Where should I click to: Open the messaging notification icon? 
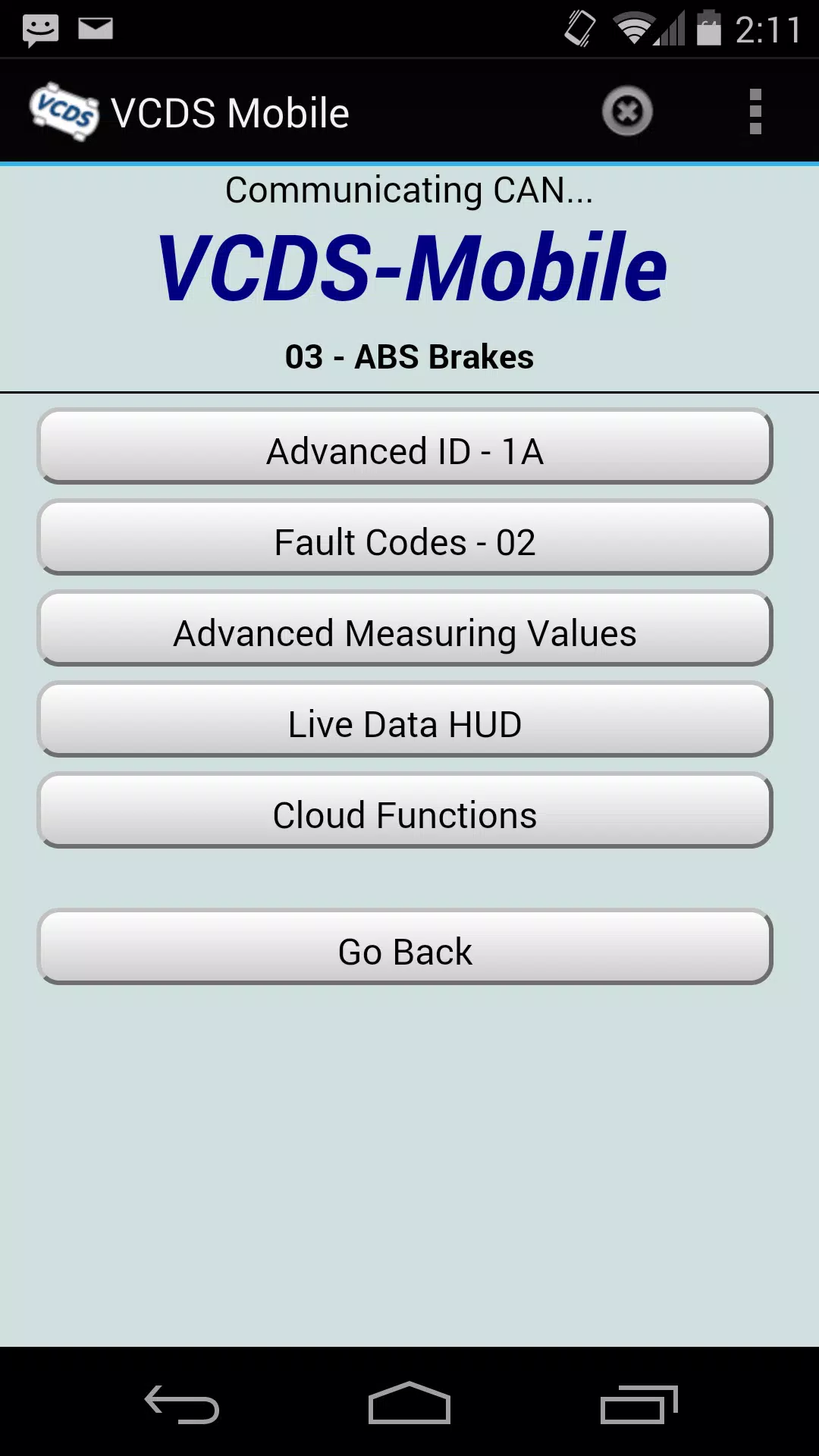coord(41,28)
